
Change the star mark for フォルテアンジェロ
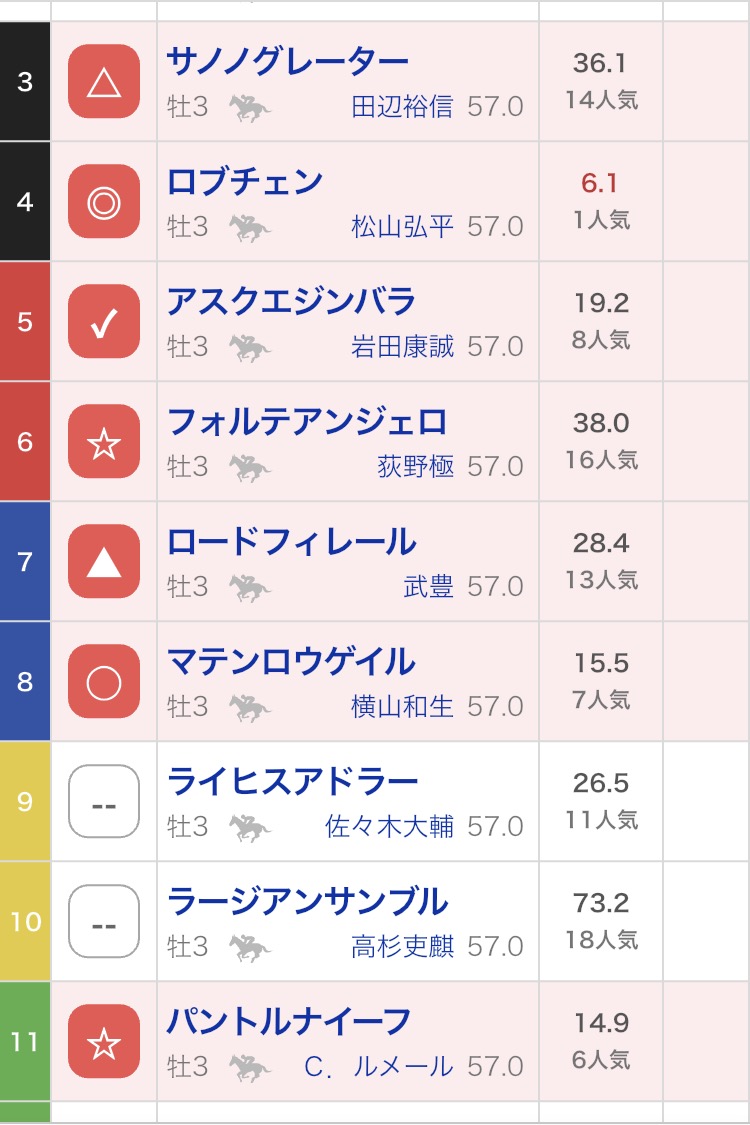(104, 442)
